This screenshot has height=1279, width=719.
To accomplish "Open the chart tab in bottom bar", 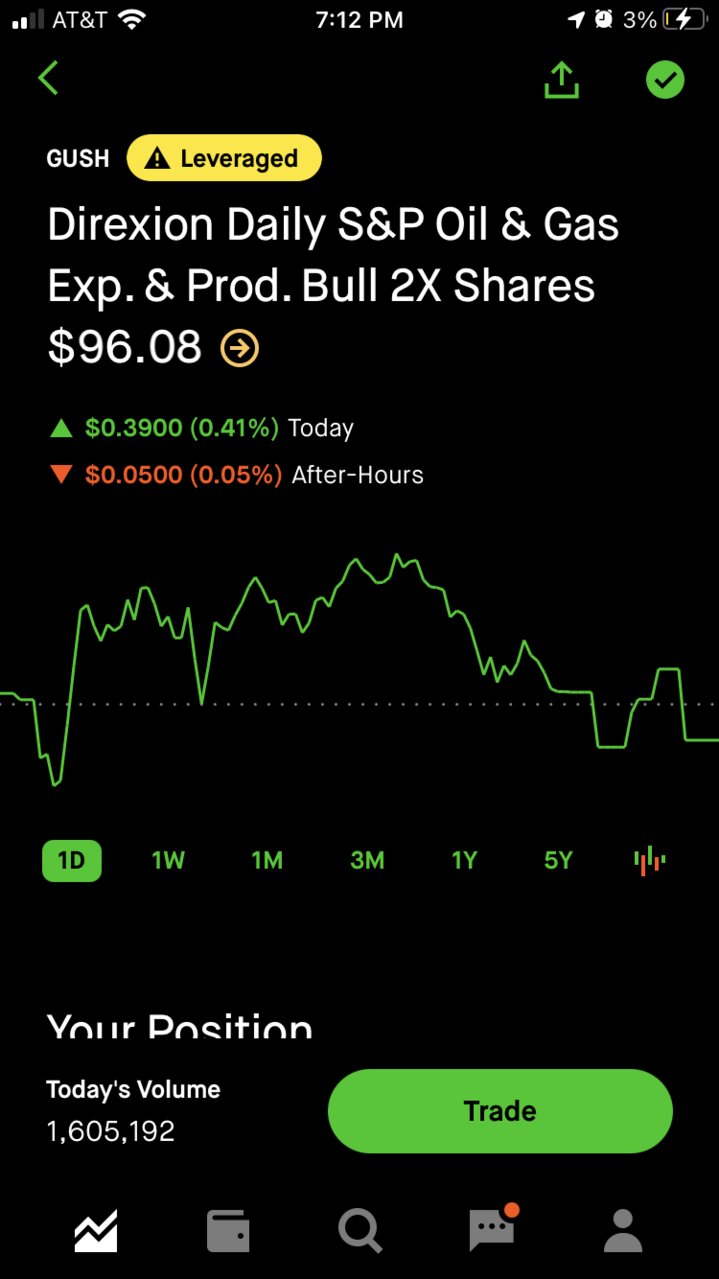I will point(96,1231).
